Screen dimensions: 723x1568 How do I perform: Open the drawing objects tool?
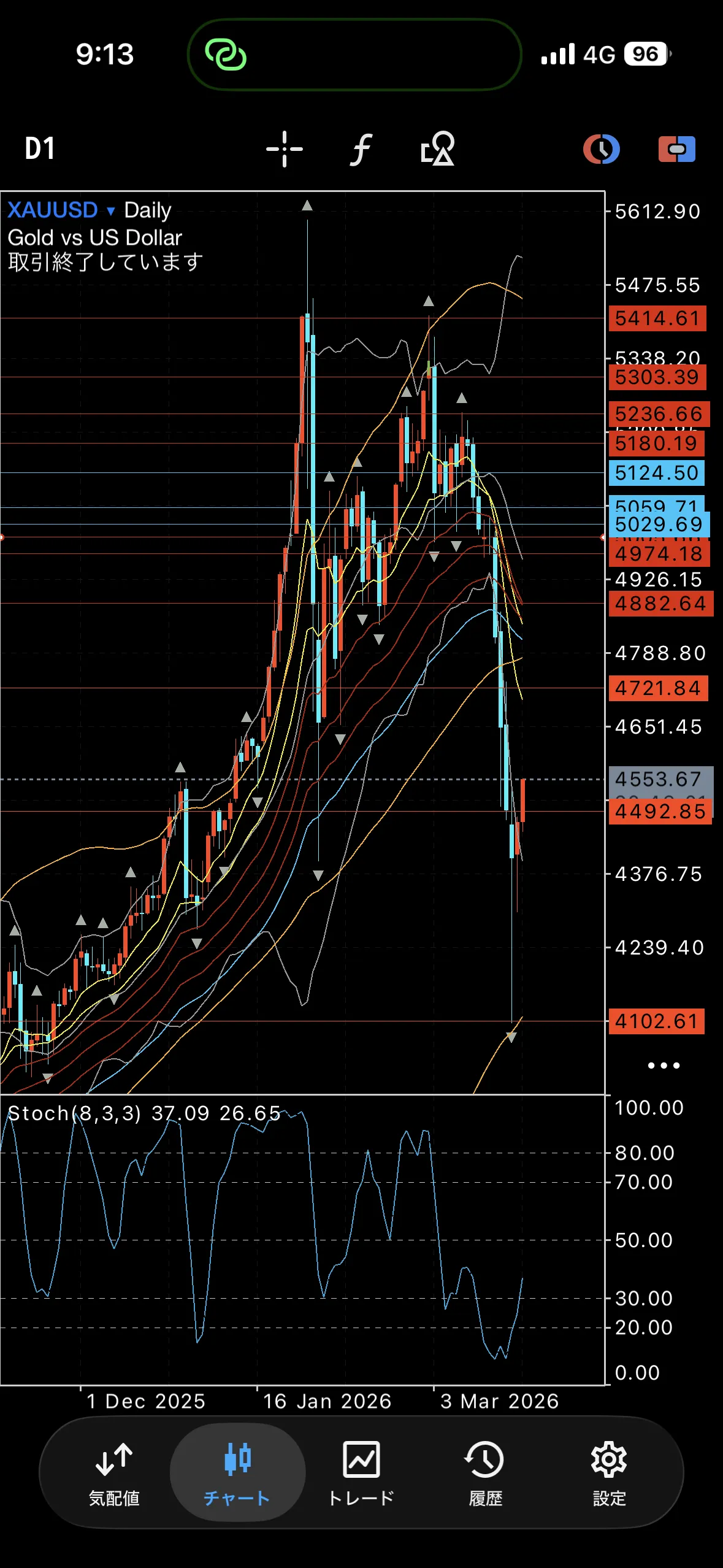(438, 148)
